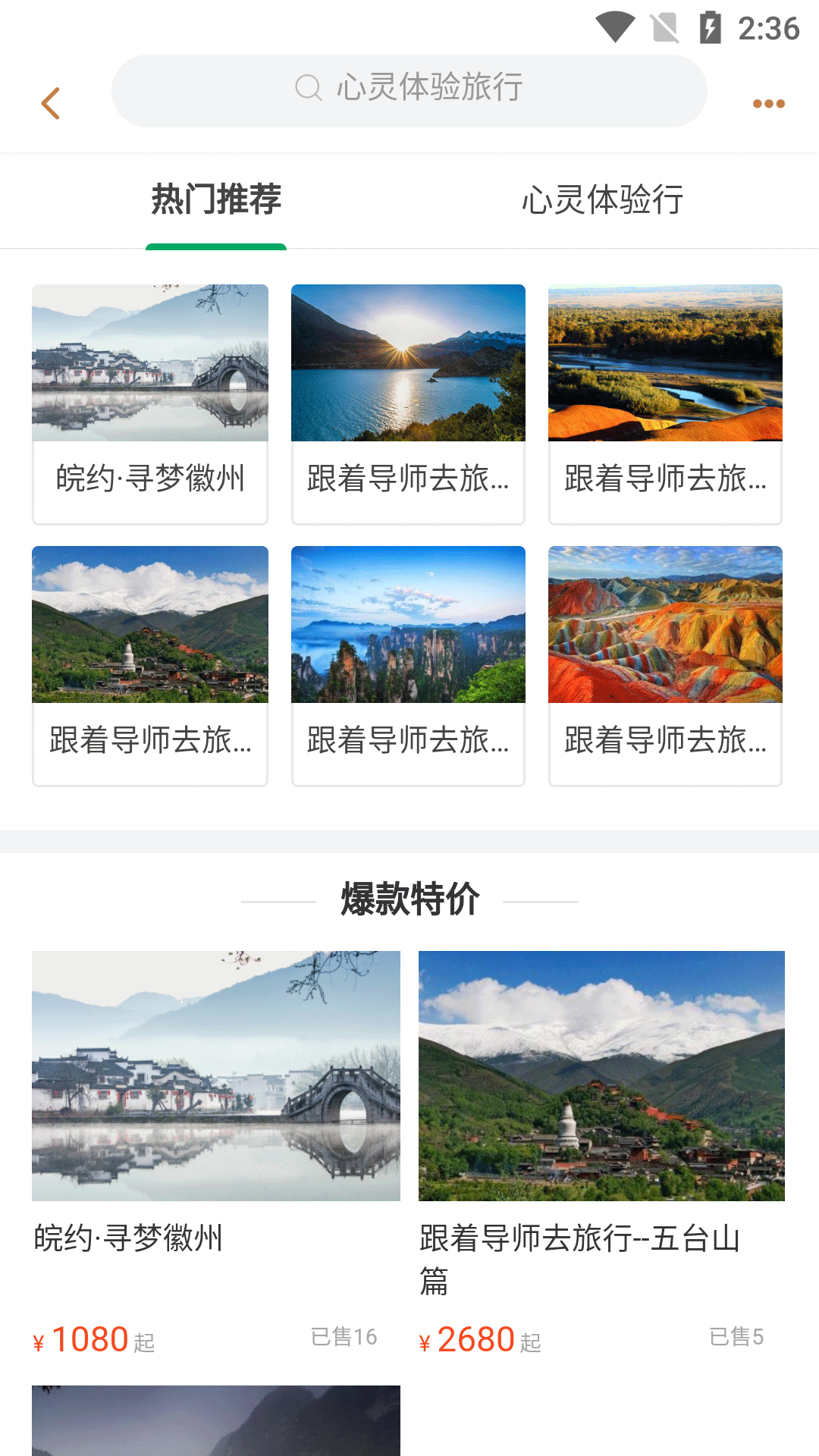Viewport: 819px width, 1456px height.
Task: Switch to the 心灵体验行 tab
Action: [602, 200]
